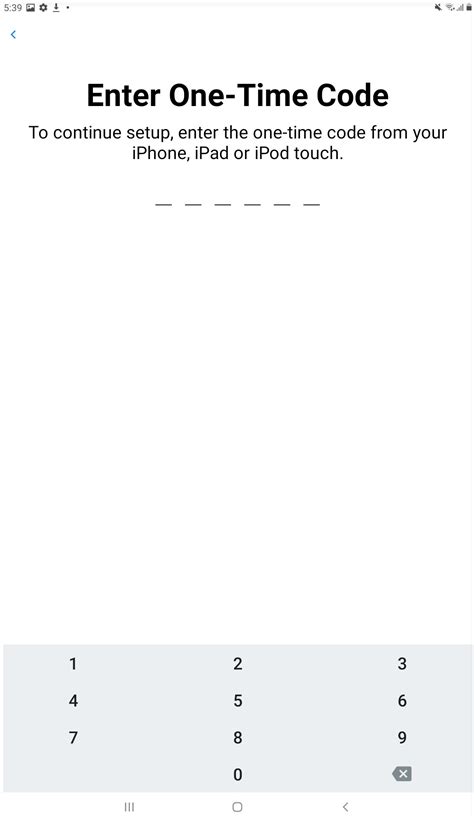Viewport: 474px width, 822px height.
Task: Enter digit 2 on the keypad
Action: (x=238, y=664)
